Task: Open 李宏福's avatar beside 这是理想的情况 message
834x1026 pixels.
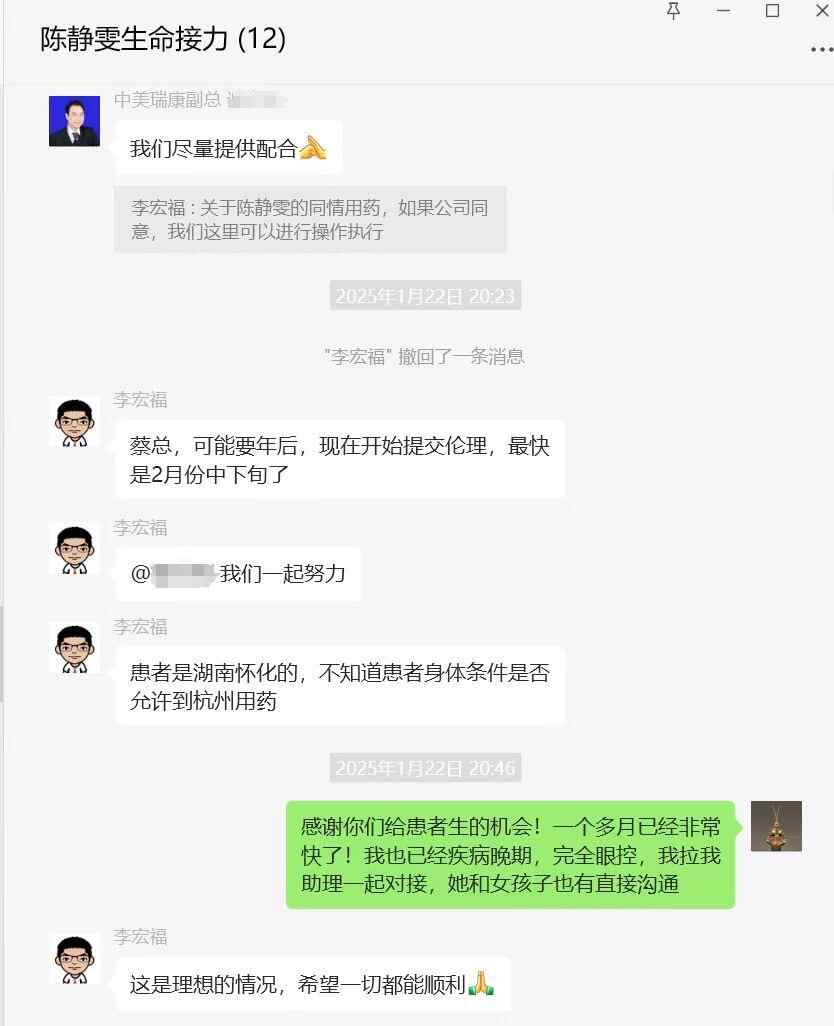Action: [75, 958]
